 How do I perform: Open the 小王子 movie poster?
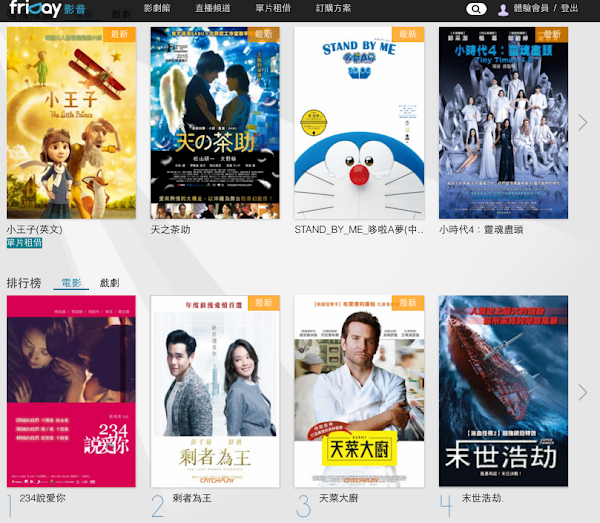tap(71, 122)
